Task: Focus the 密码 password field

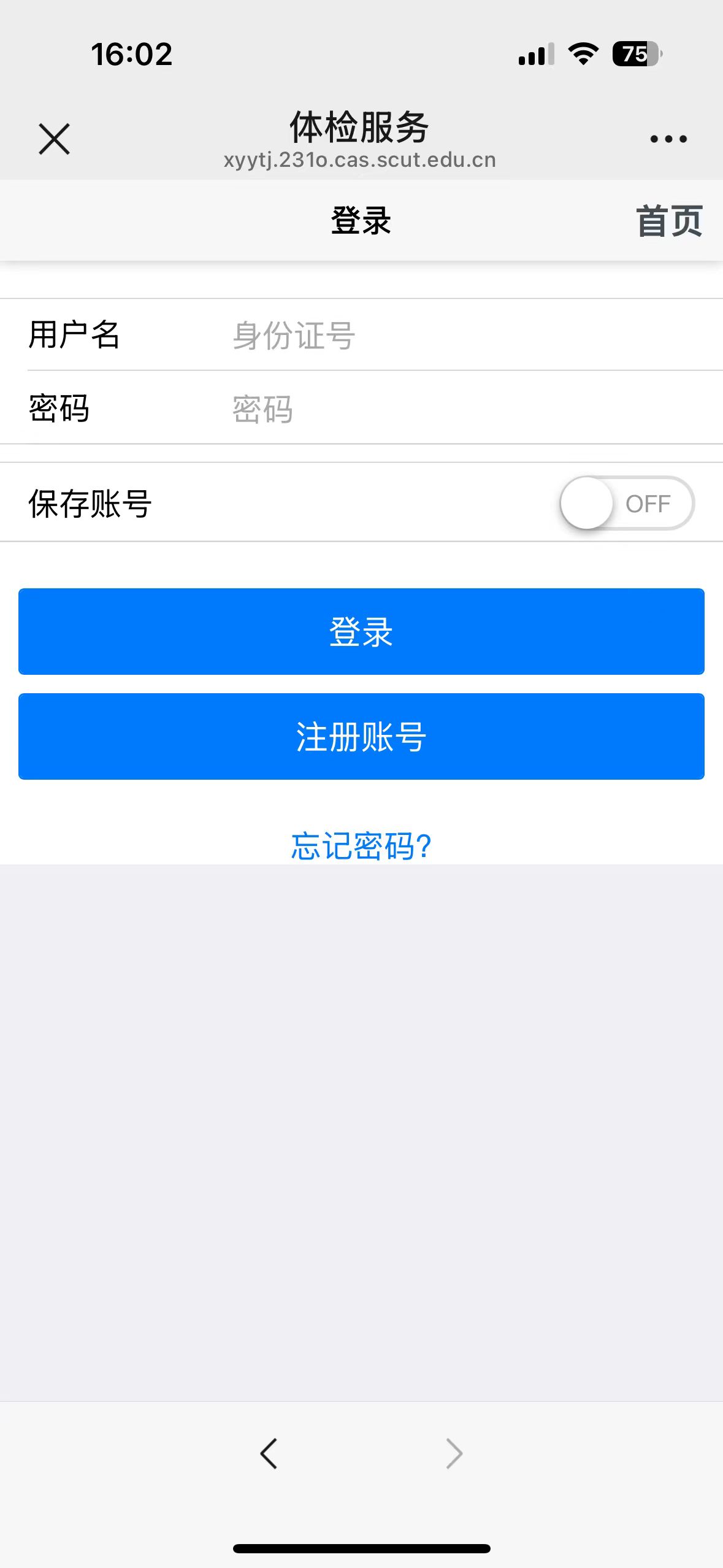Action: 466,409
